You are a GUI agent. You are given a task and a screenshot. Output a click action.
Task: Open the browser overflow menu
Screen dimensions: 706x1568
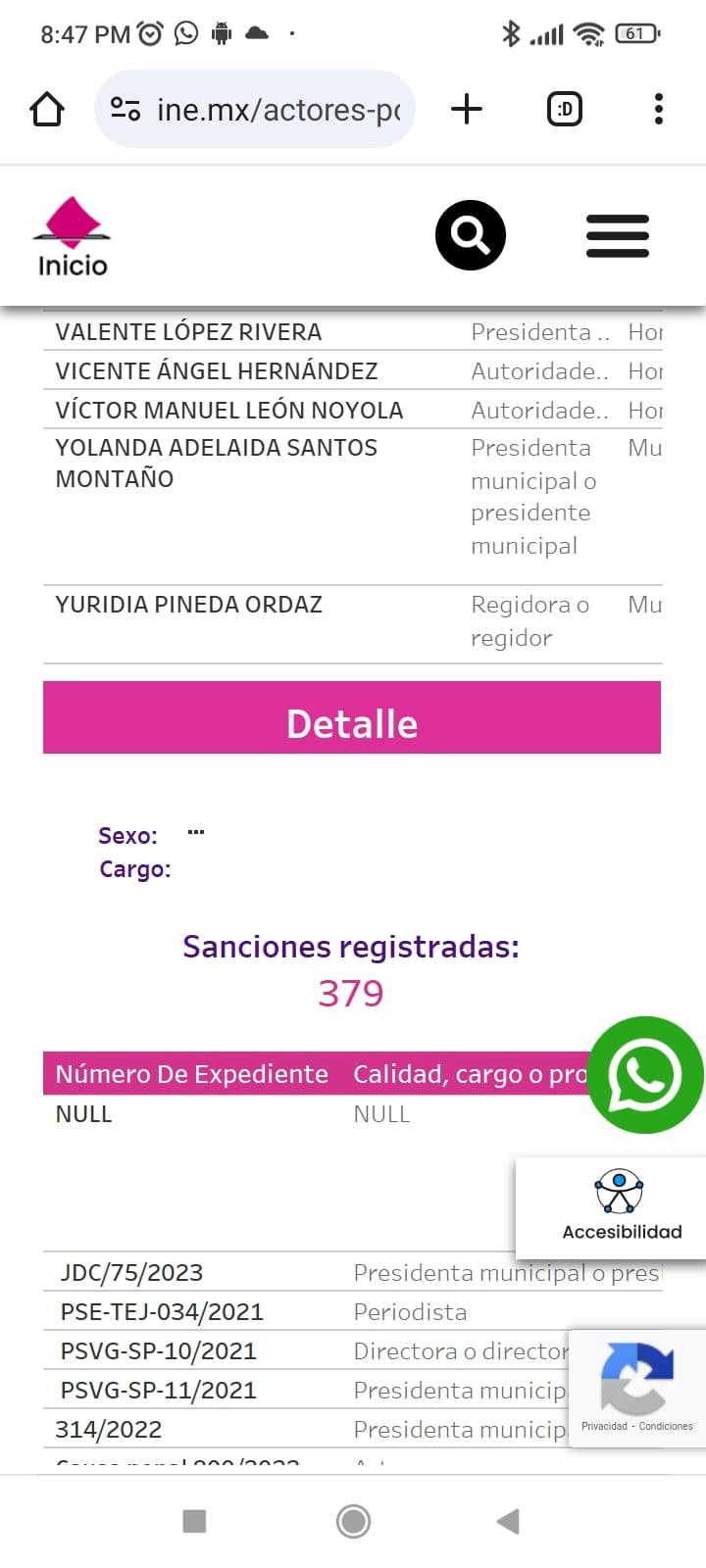click(x=658, y=109)
